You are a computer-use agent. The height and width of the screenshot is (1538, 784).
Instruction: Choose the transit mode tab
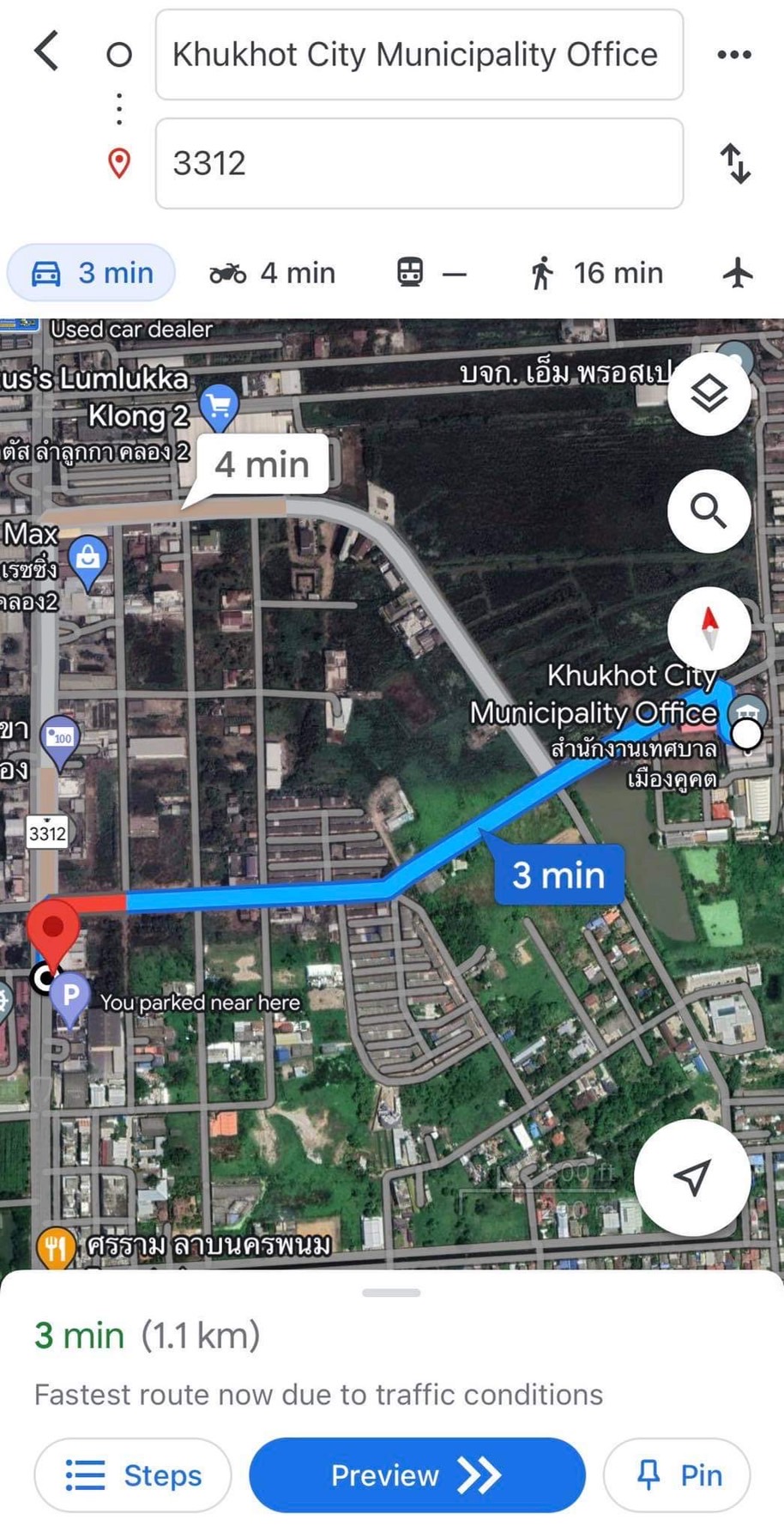coord(431,273)
